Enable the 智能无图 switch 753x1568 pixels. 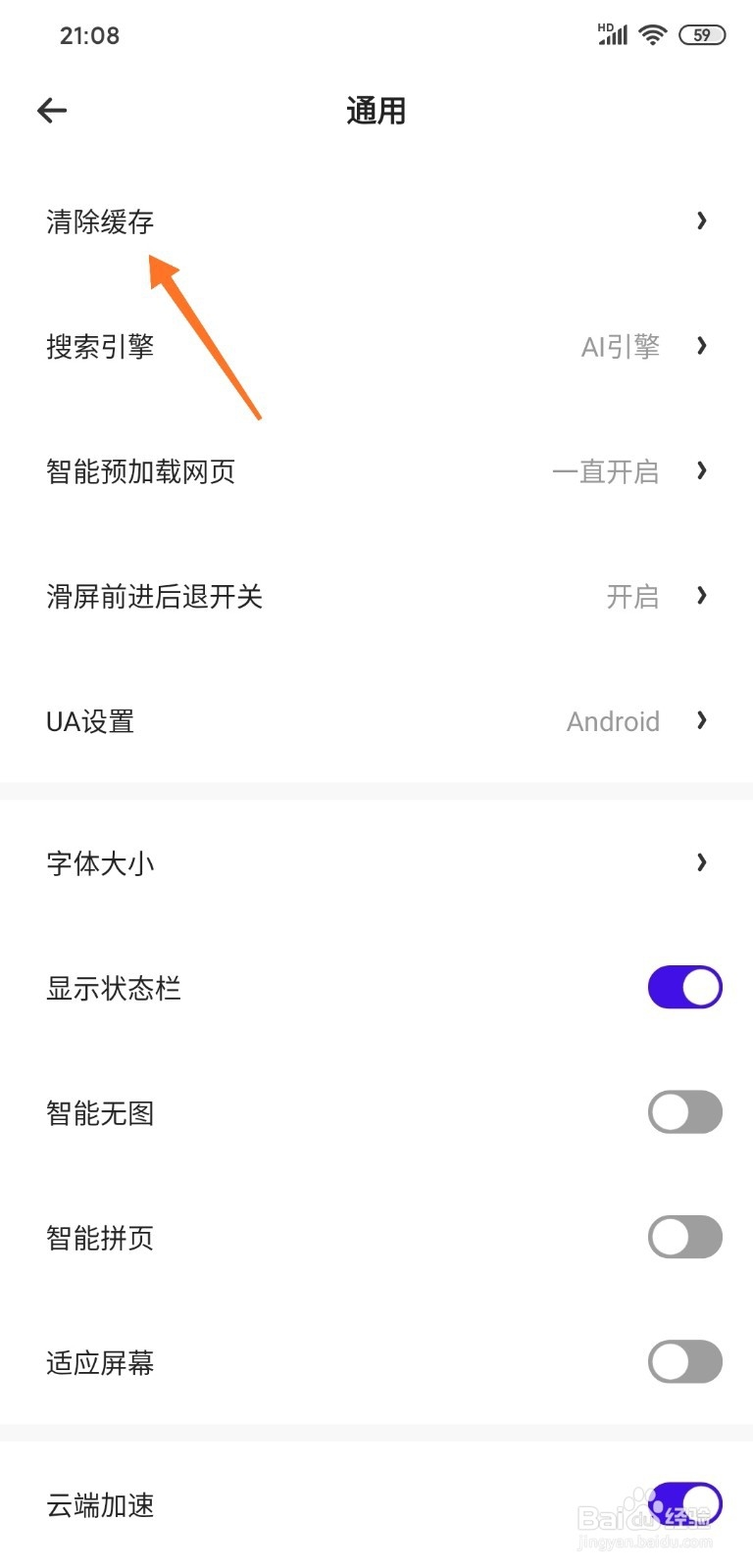pyautogui.click(x=684, y=1112)
